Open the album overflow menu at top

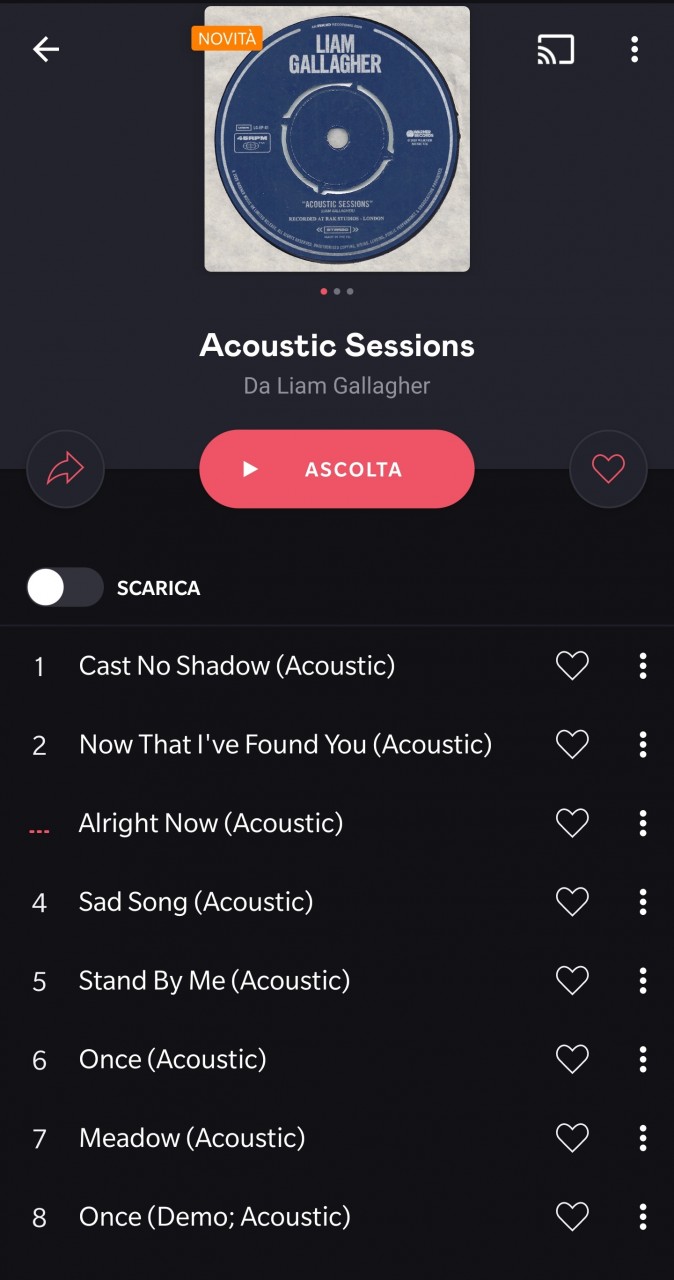coord(634,49)
